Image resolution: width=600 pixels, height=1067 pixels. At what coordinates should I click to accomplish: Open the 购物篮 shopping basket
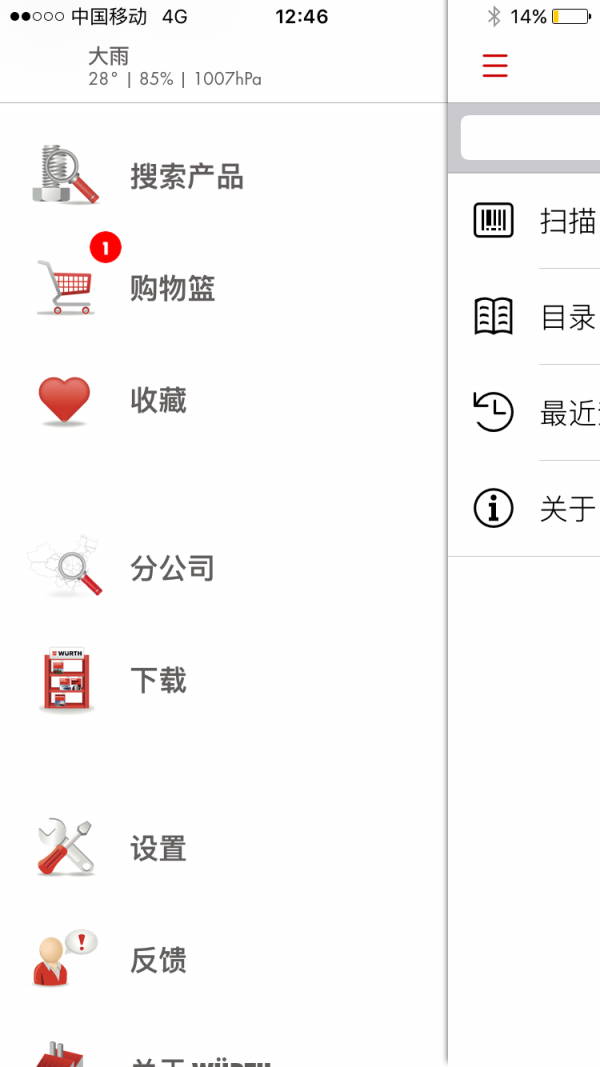pyautogui.click(x=172, y=288)
